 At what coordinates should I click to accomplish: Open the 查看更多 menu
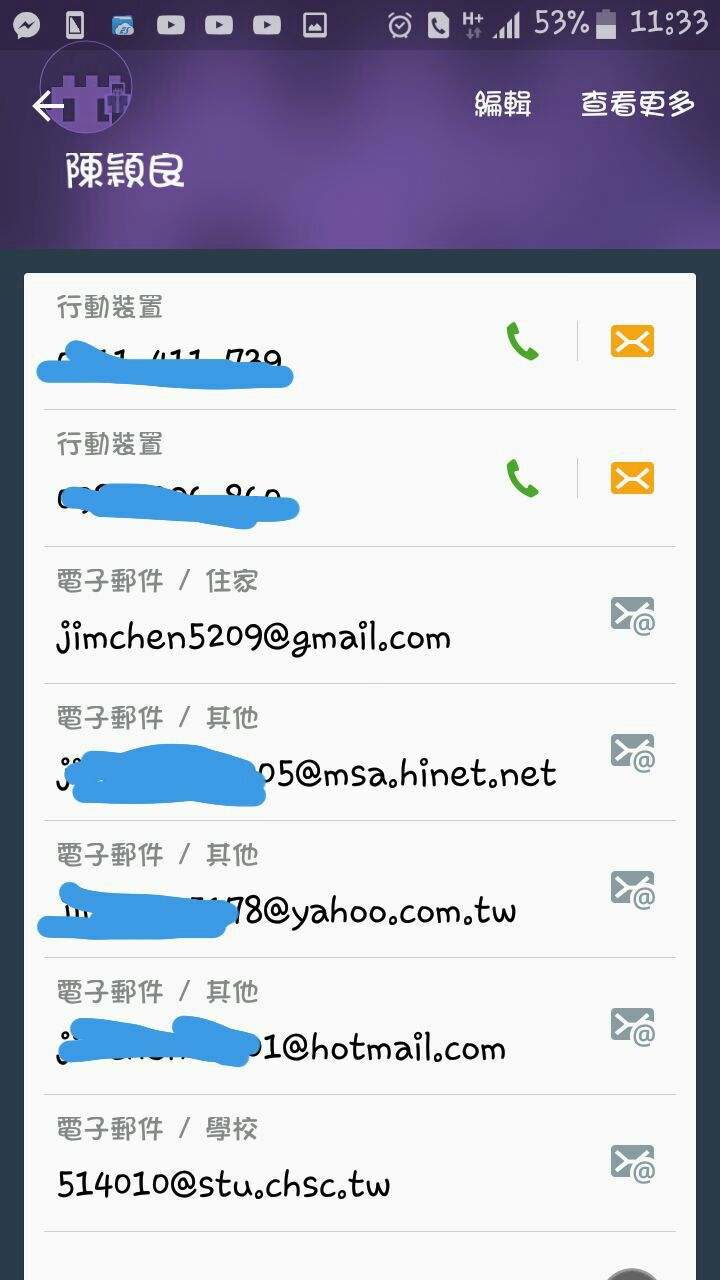638,104
